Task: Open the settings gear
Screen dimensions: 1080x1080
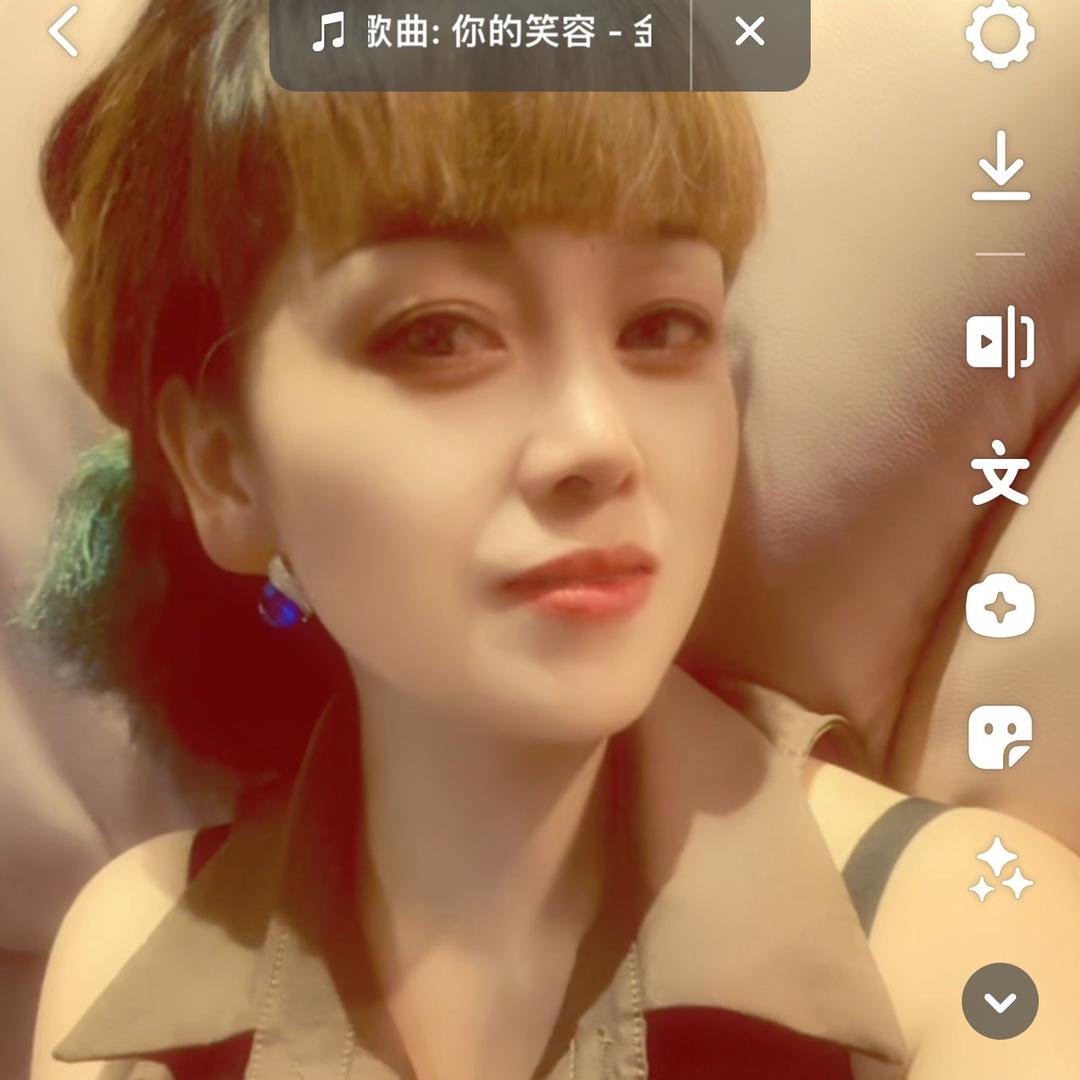Action: point(999,34)
